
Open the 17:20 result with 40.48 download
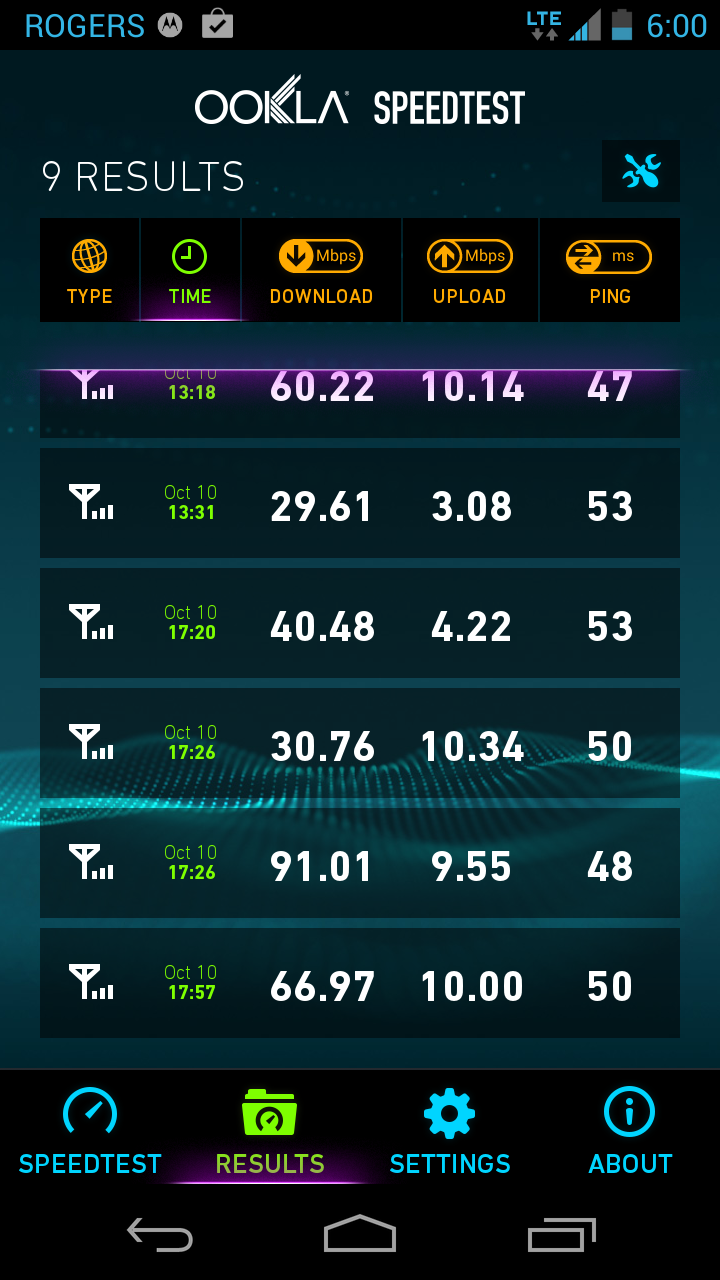click(x=360, y=623)
